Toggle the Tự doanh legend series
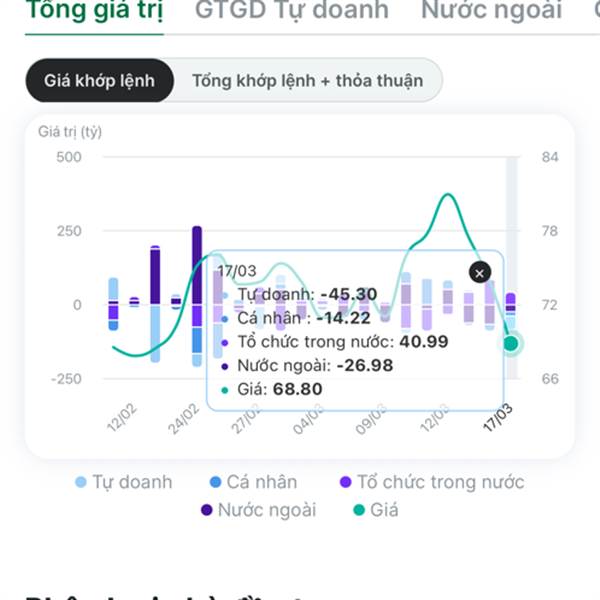 (x=124, y=482)
